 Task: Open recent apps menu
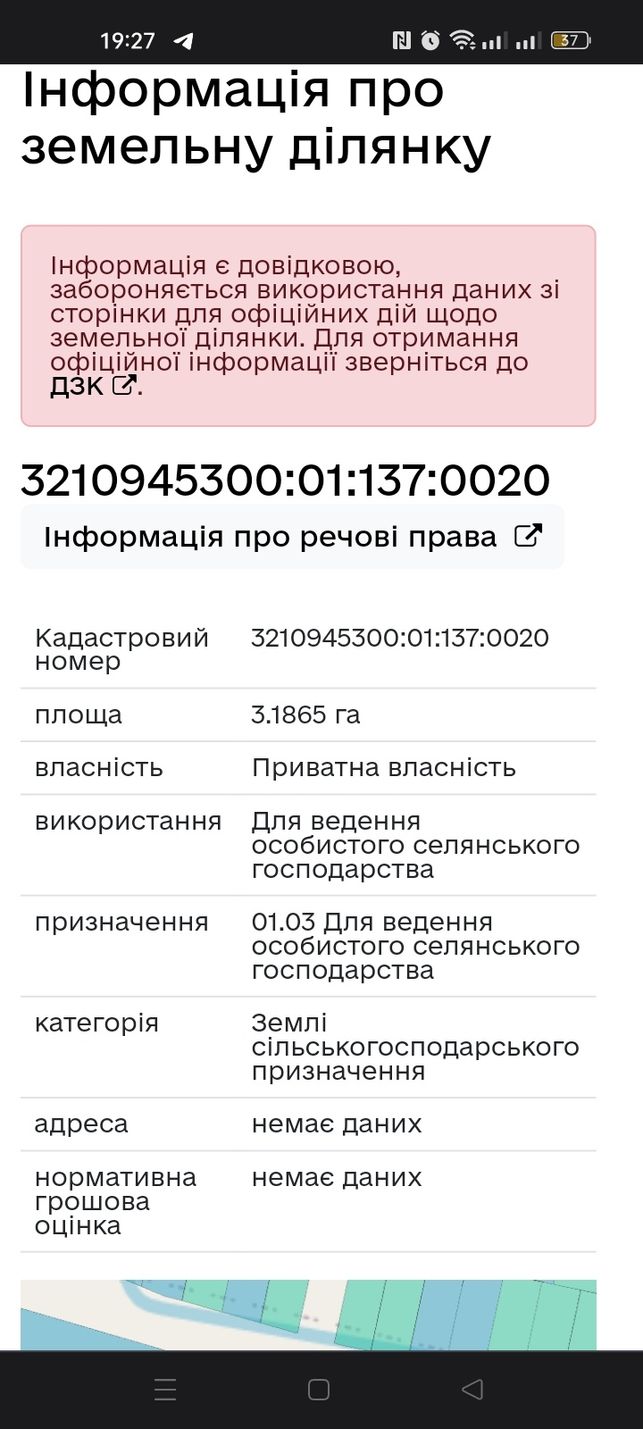click(x=166, y=1389)
